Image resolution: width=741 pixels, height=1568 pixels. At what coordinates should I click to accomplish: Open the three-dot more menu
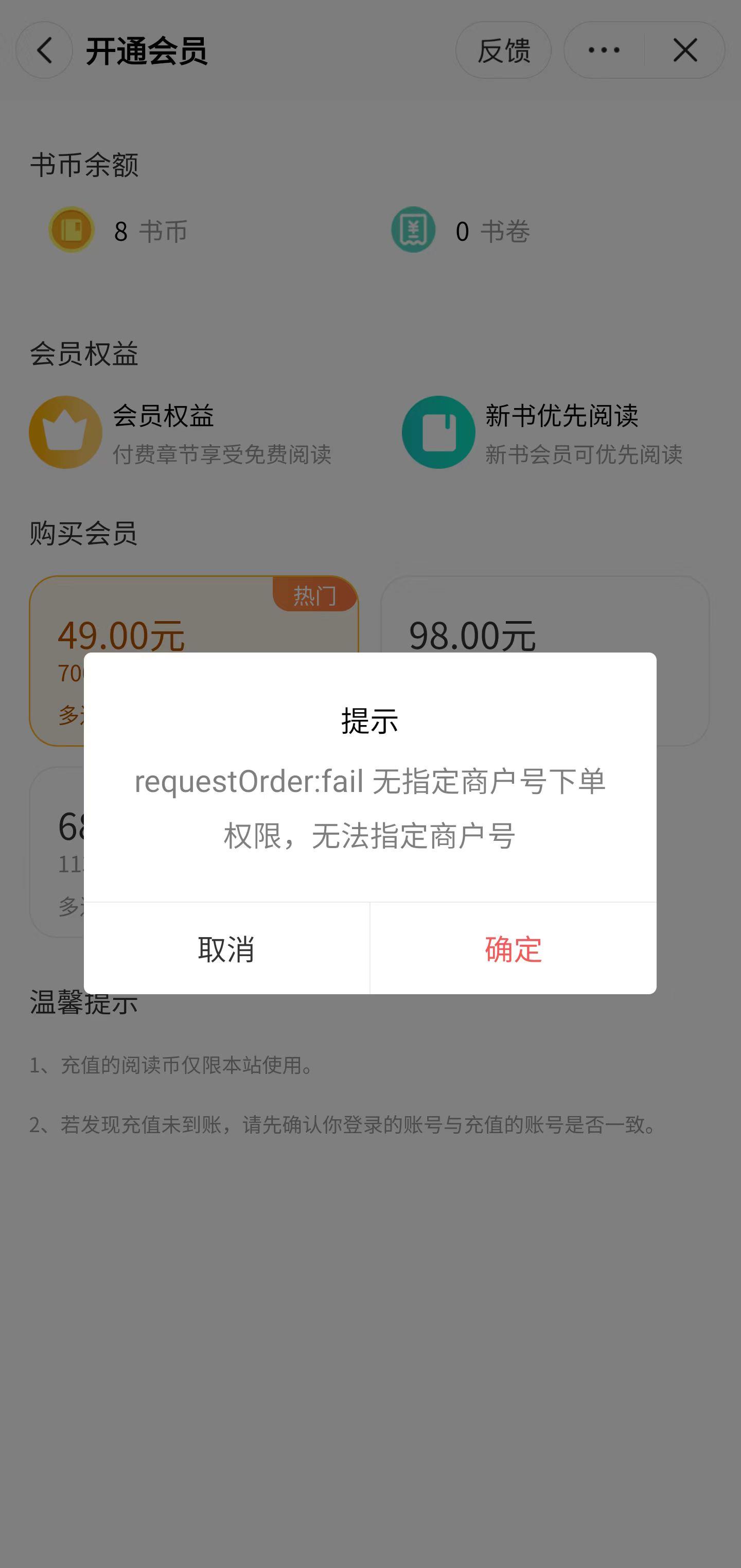coord(604,50)
